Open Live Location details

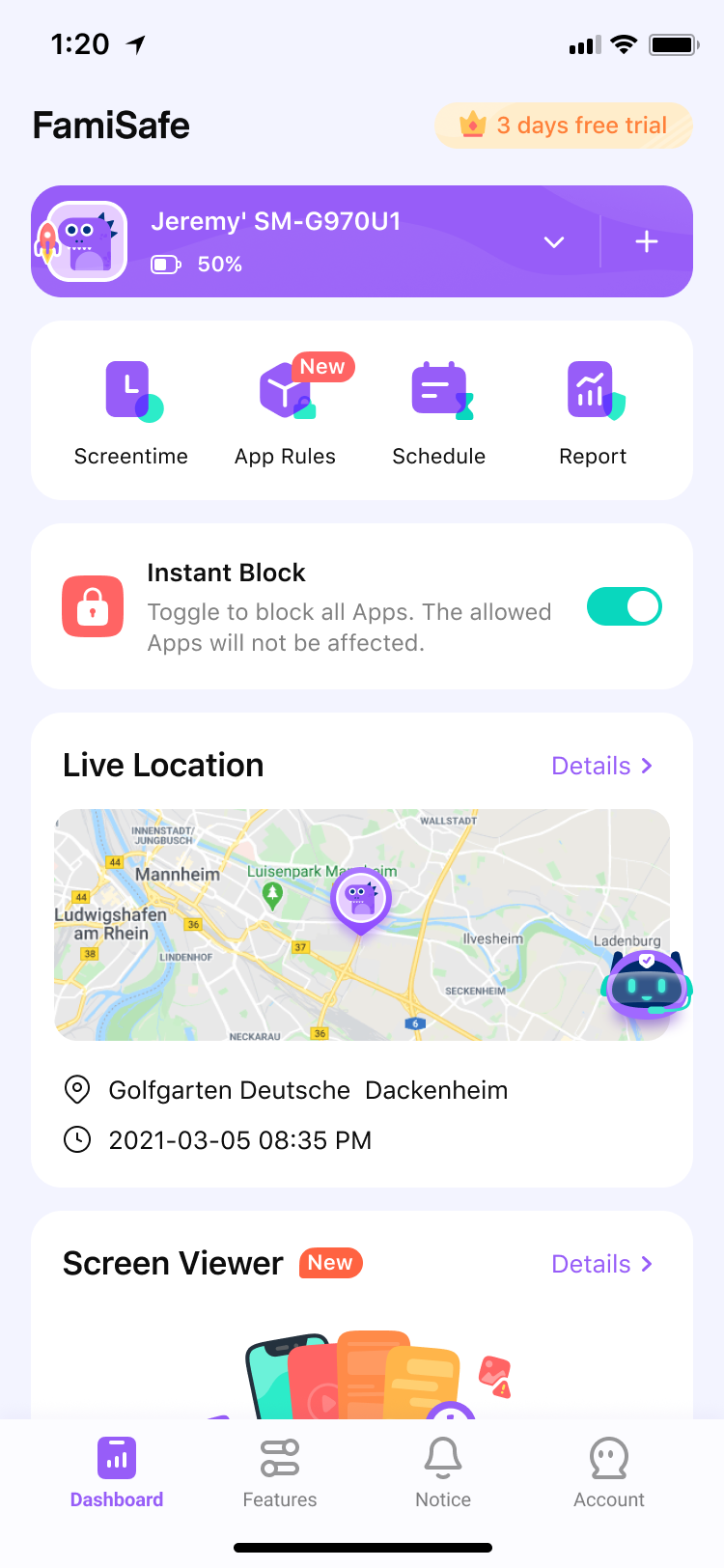(x=602, y=766)
